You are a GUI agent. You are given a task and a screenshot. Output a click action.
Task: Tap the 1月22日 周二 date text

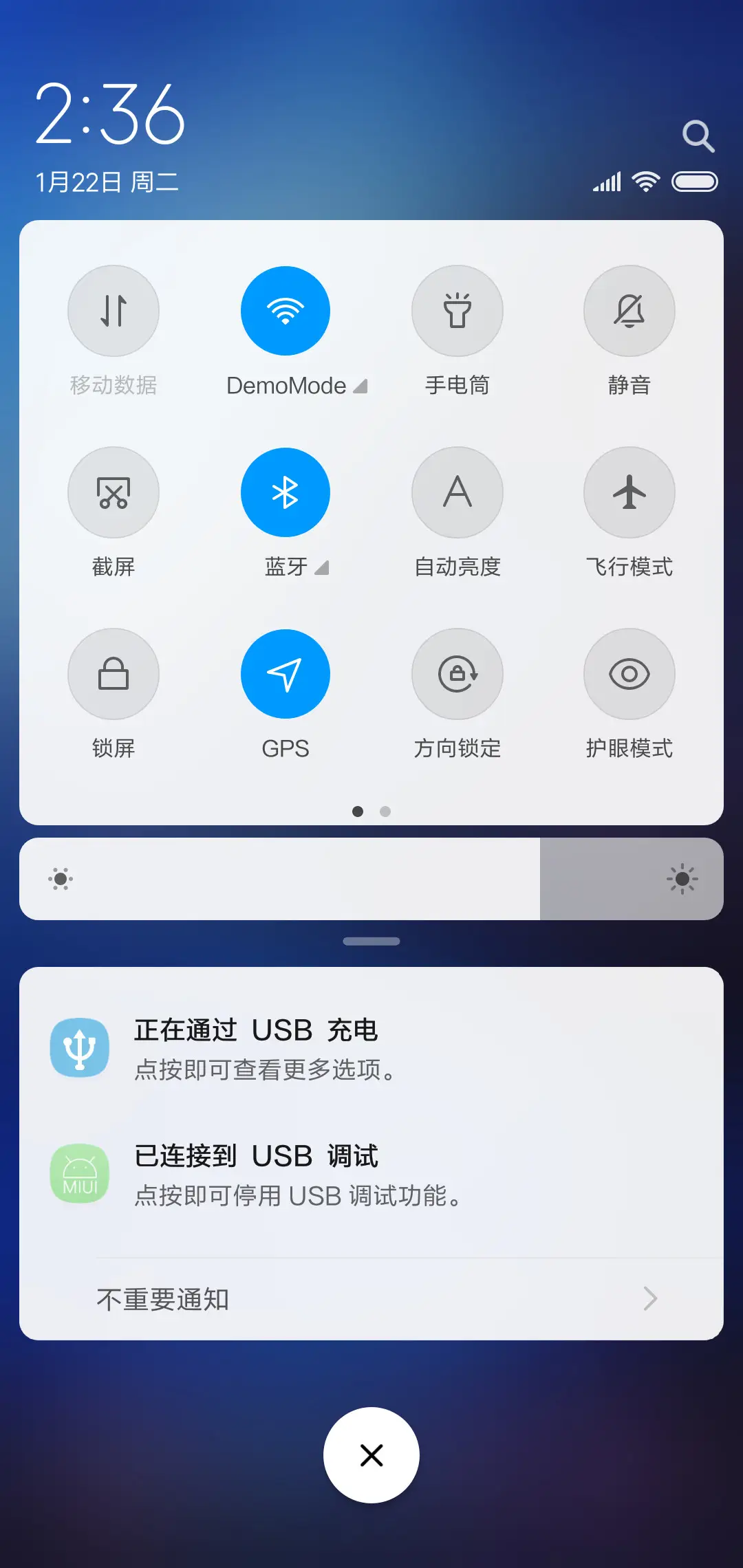click(108, 181)
